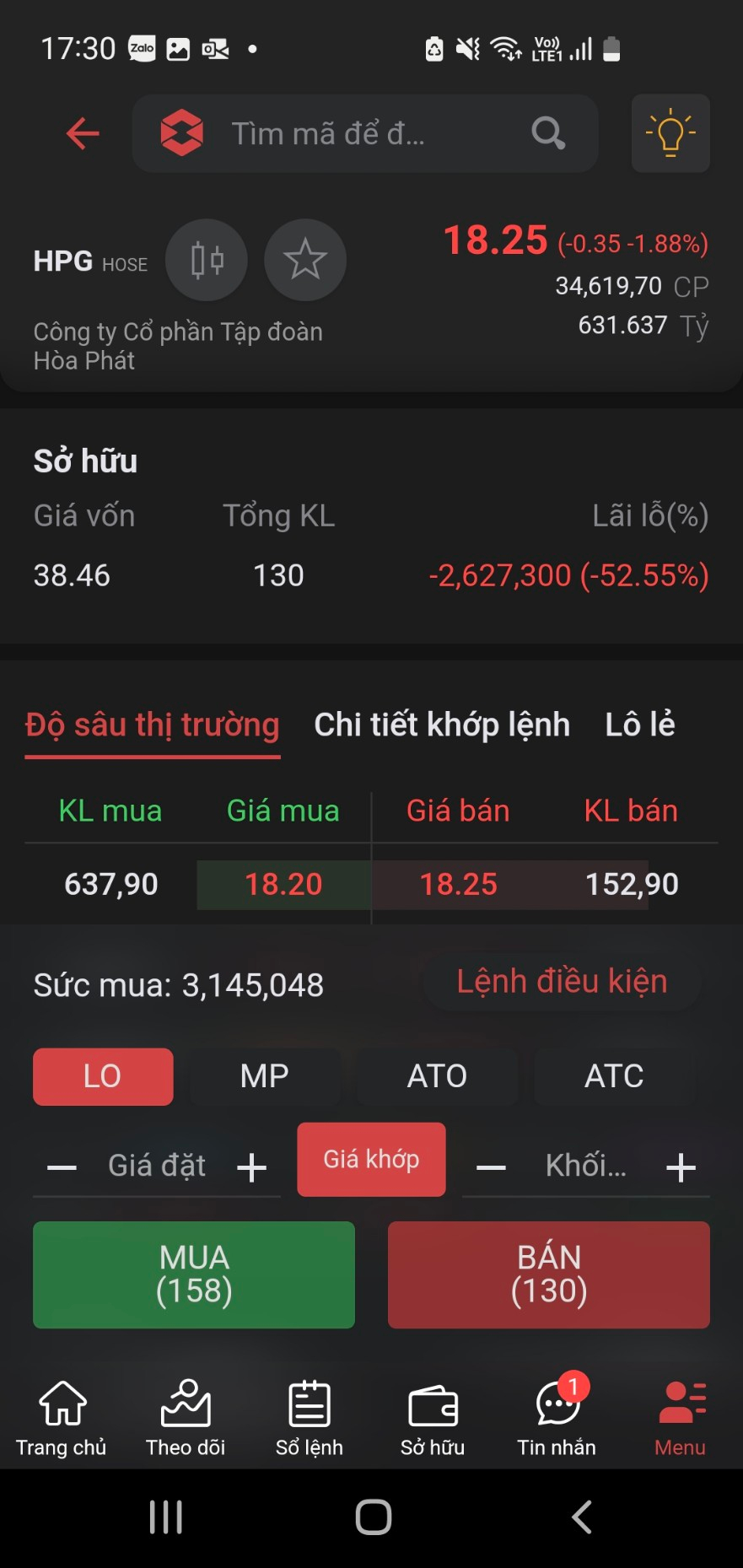The image size is (743, 1568).
Task: Select the ATO order type
Action: pyautogui.click(x=437, y=1076)
